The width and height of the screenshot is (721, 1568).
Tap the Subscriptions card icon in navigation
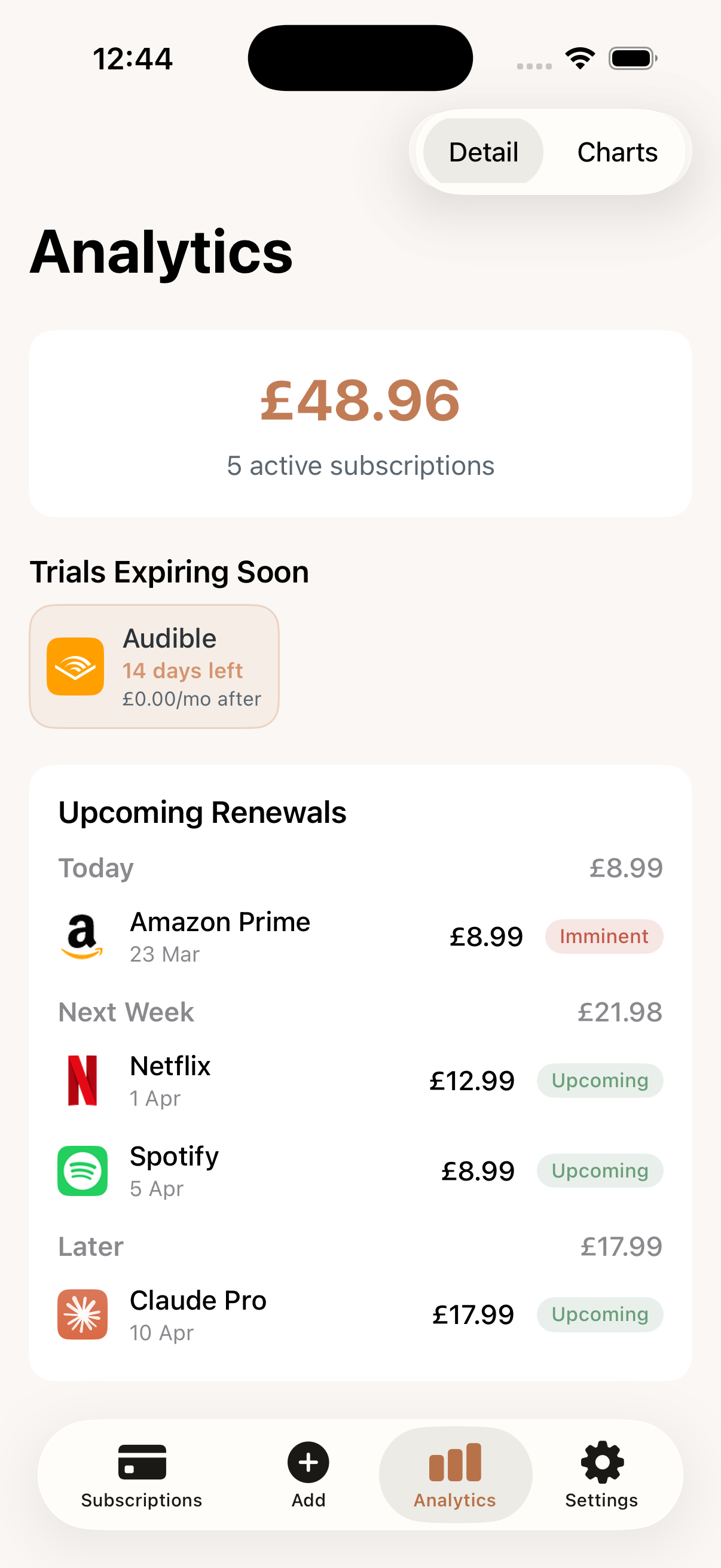click(x=140, y=1461)
